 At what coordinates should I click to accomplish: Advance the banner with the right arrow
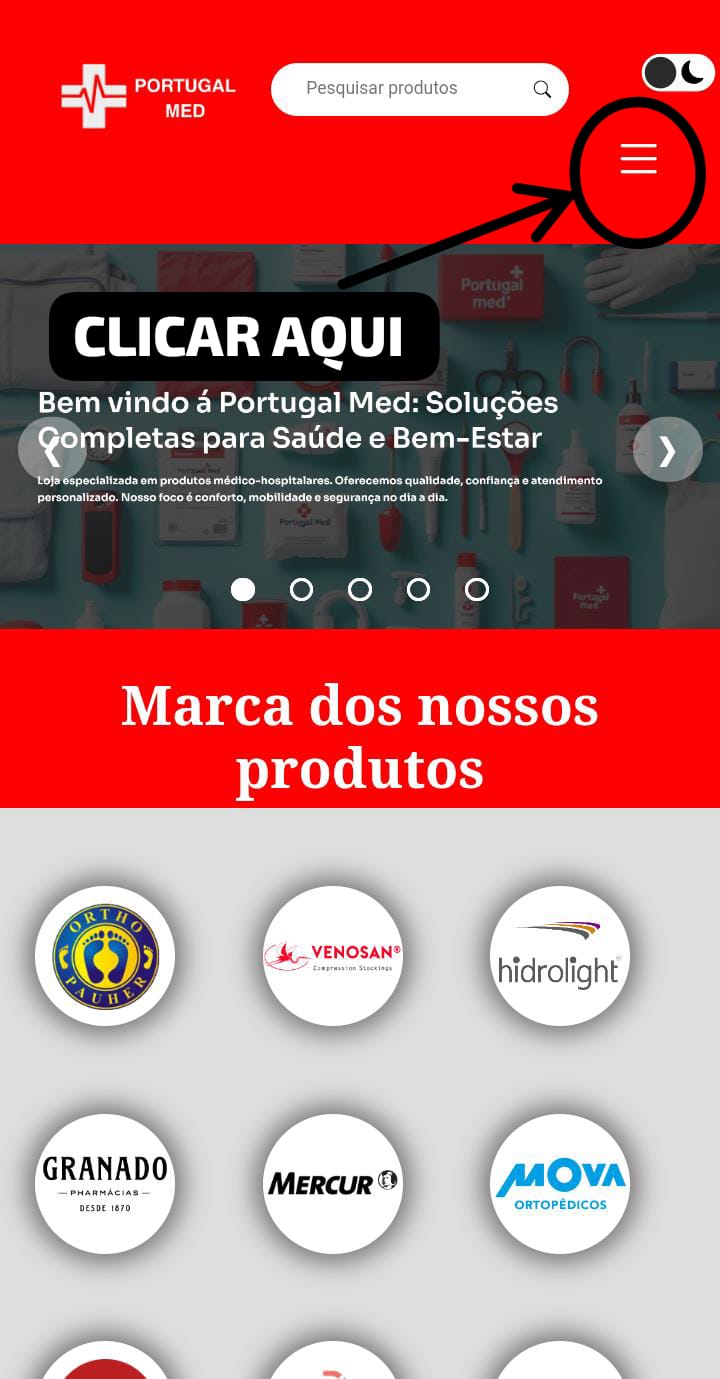(x=667, y=450)
